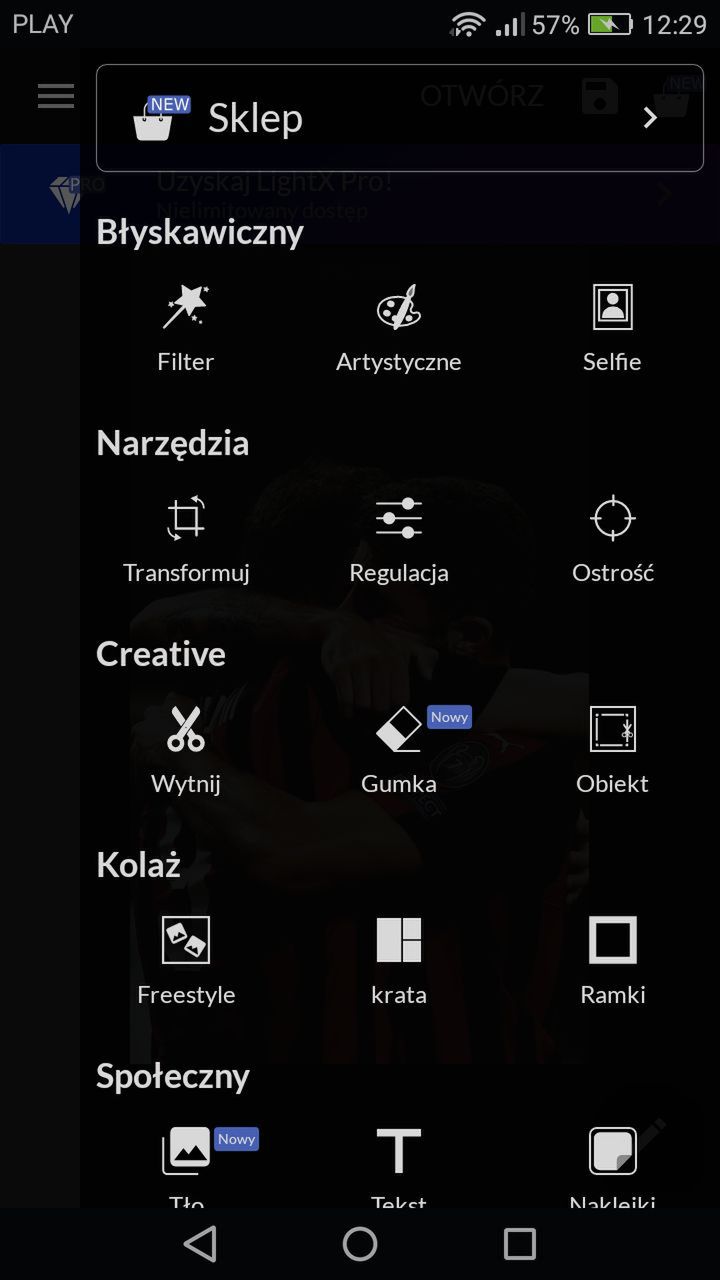This screenshot has width=720, height=1280.
Task: Tap the hamburger menu button
Action: 56,96
